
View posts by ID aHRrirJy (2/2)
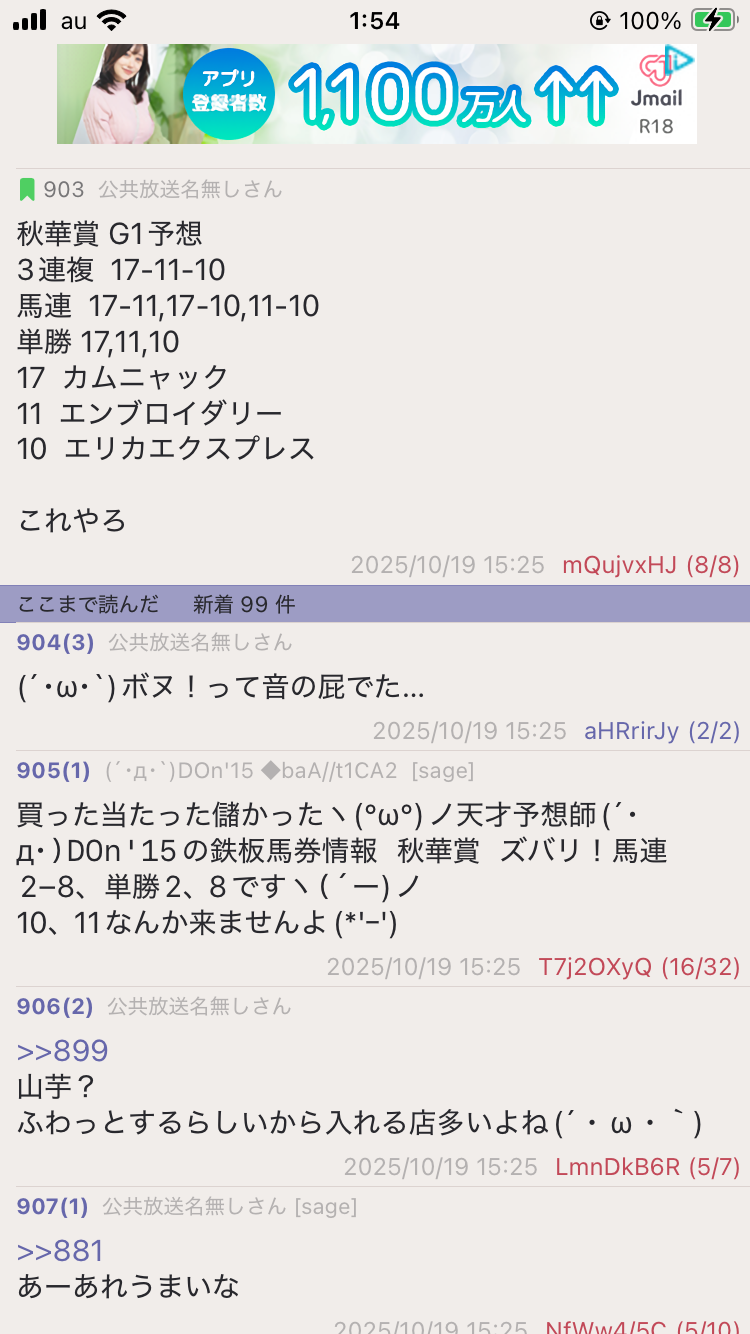tap(661, 731)
